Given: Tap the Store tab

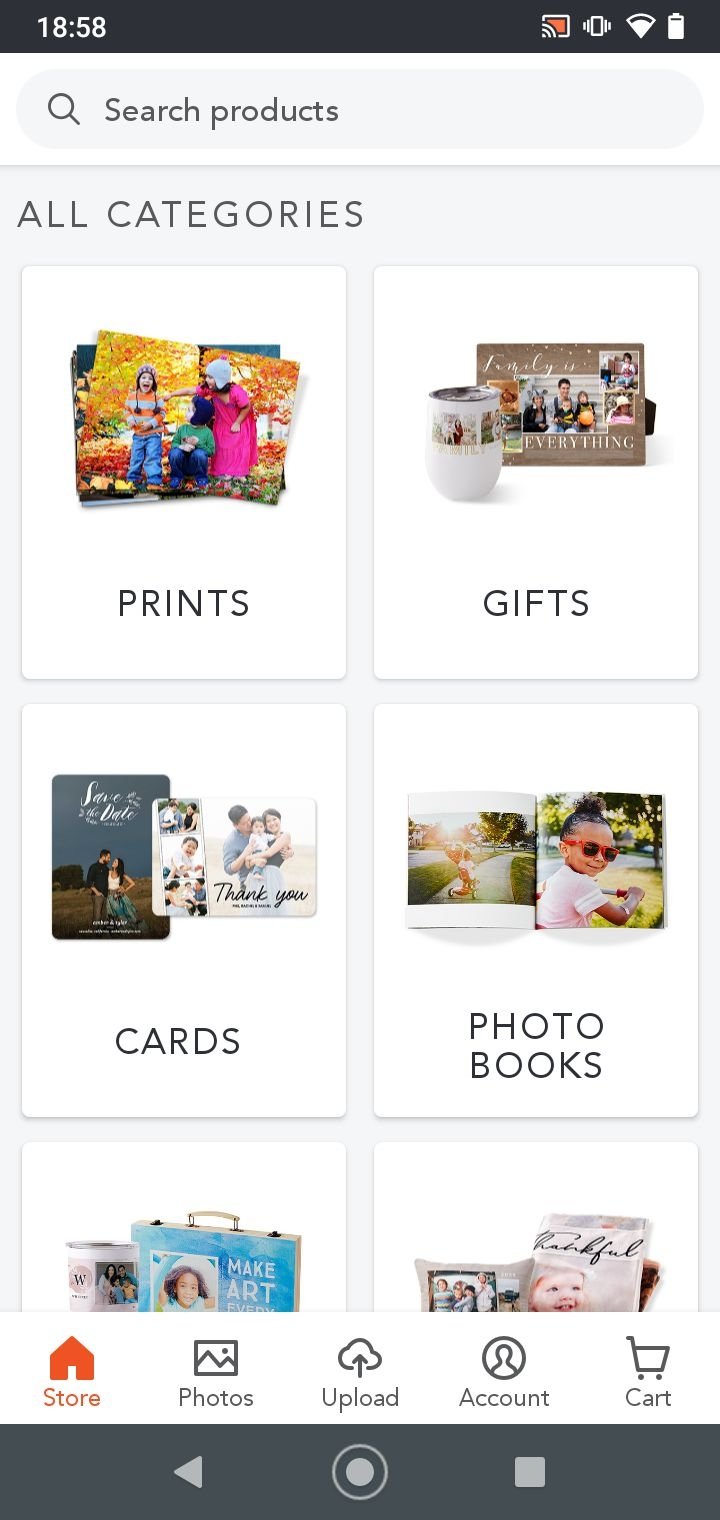Looking at the screenshot, I should 72,1373.
